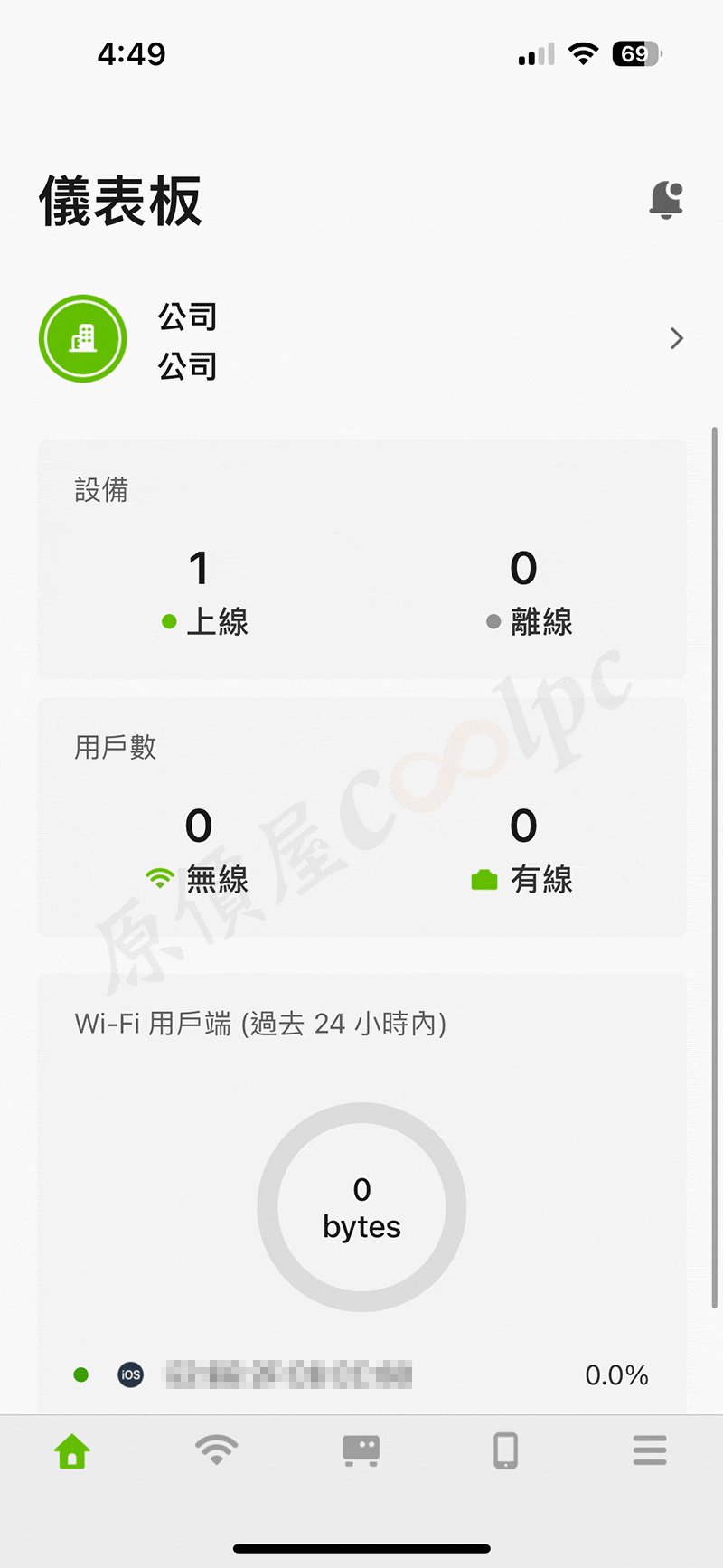This screenshot has width=723, height=1568.
Task: Open the online devices count (上線)
Action: (204, 594)
